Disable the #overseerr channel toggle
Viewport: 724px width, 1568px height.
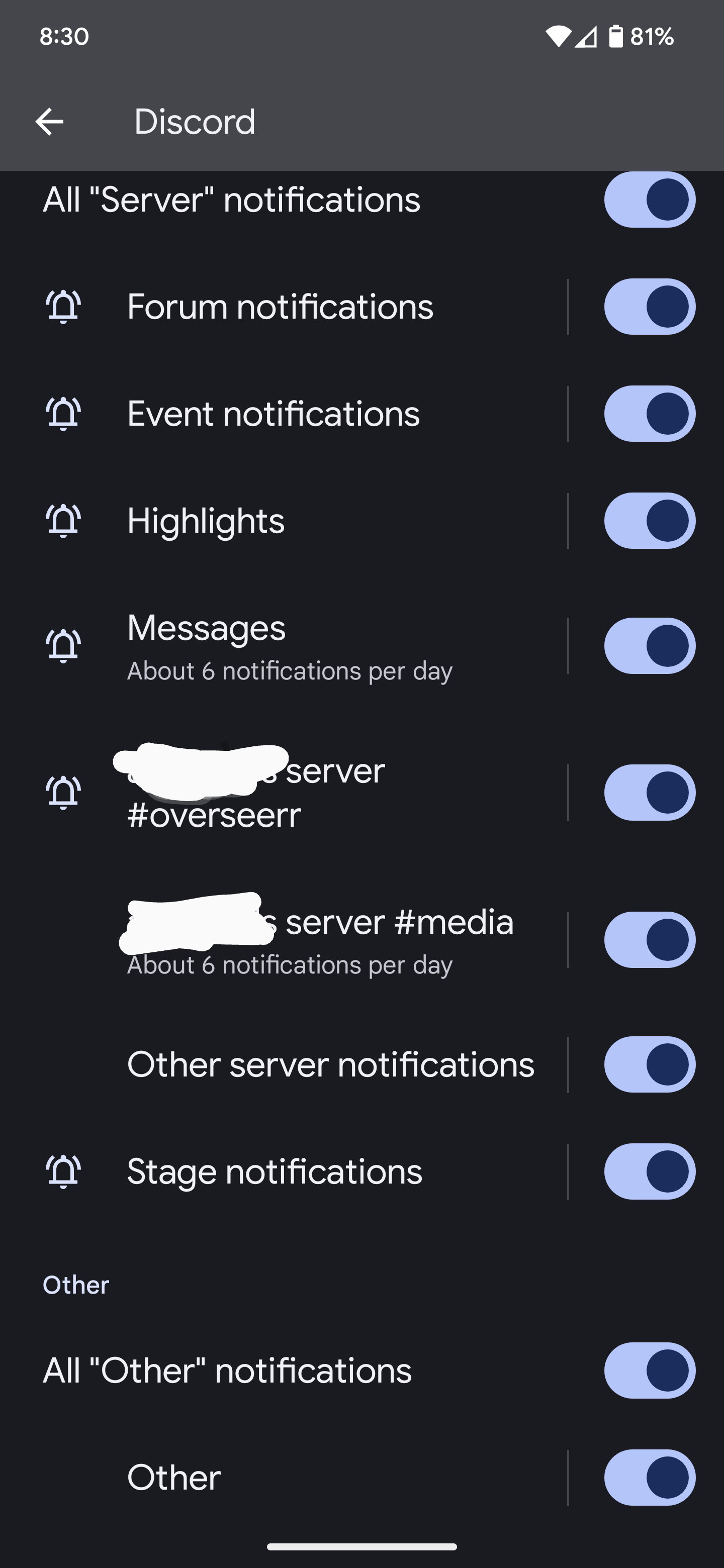(650, 793)
